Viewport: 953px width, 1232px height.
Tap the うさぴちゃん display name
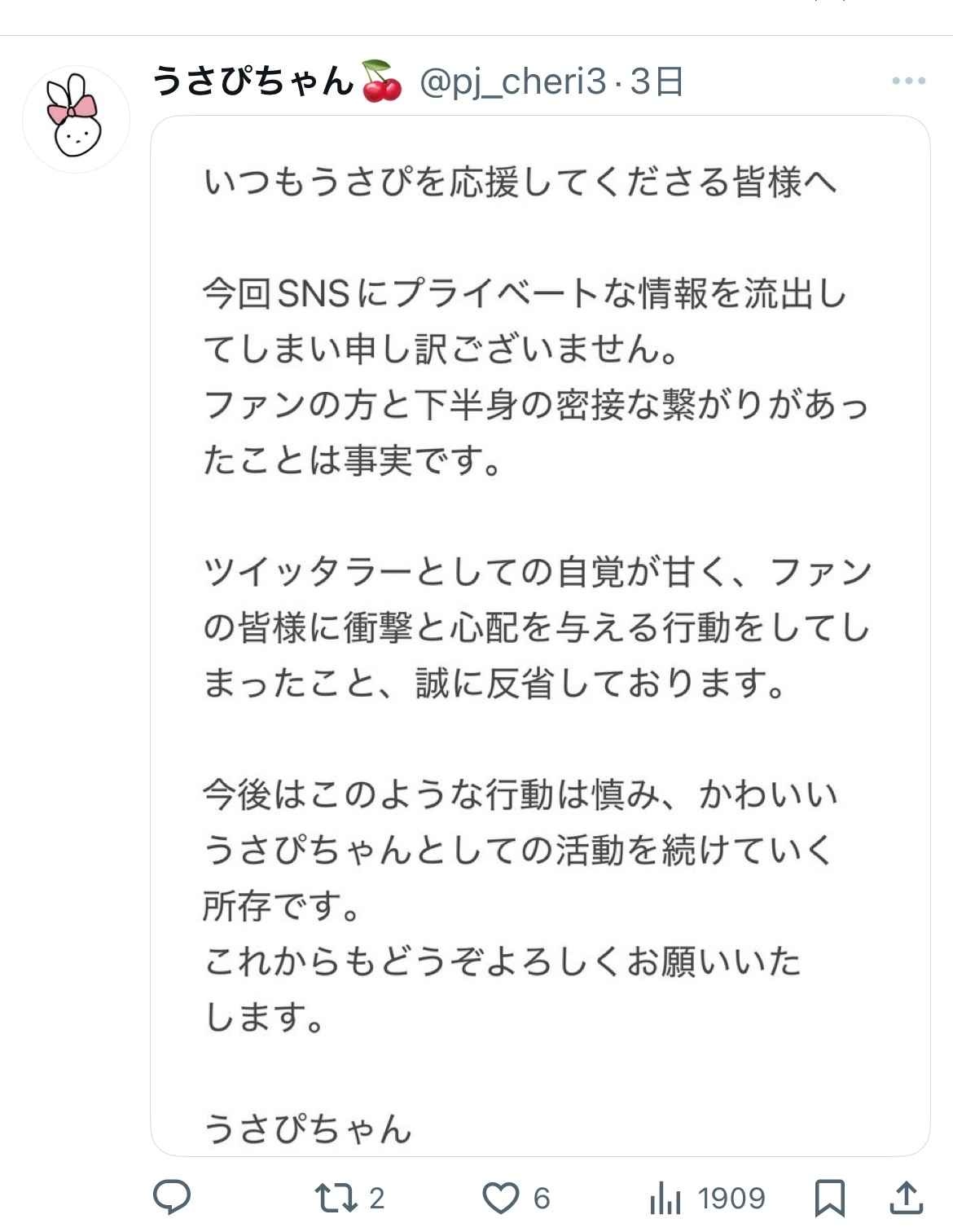point(253,82)
